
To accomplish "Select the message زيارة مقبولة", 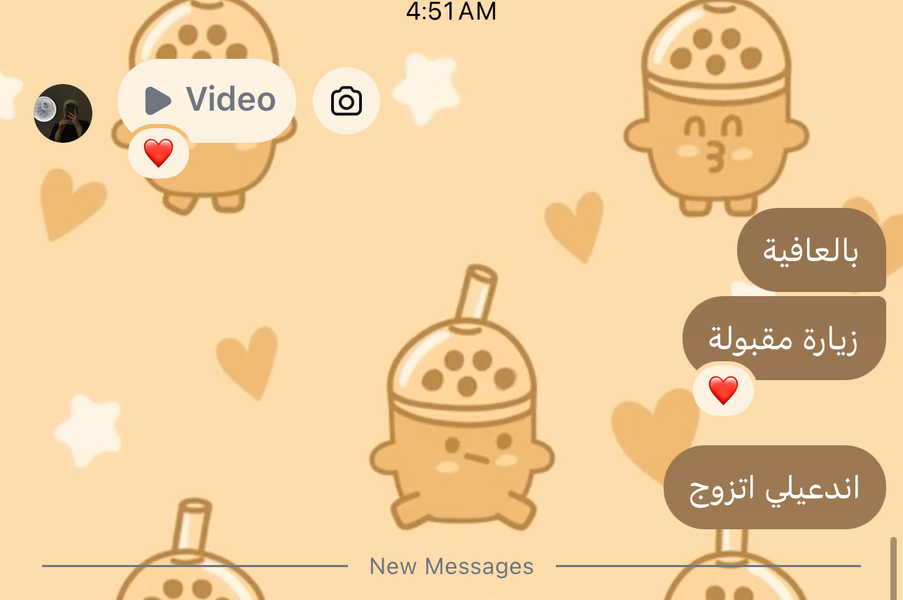I will coord(784,338).
